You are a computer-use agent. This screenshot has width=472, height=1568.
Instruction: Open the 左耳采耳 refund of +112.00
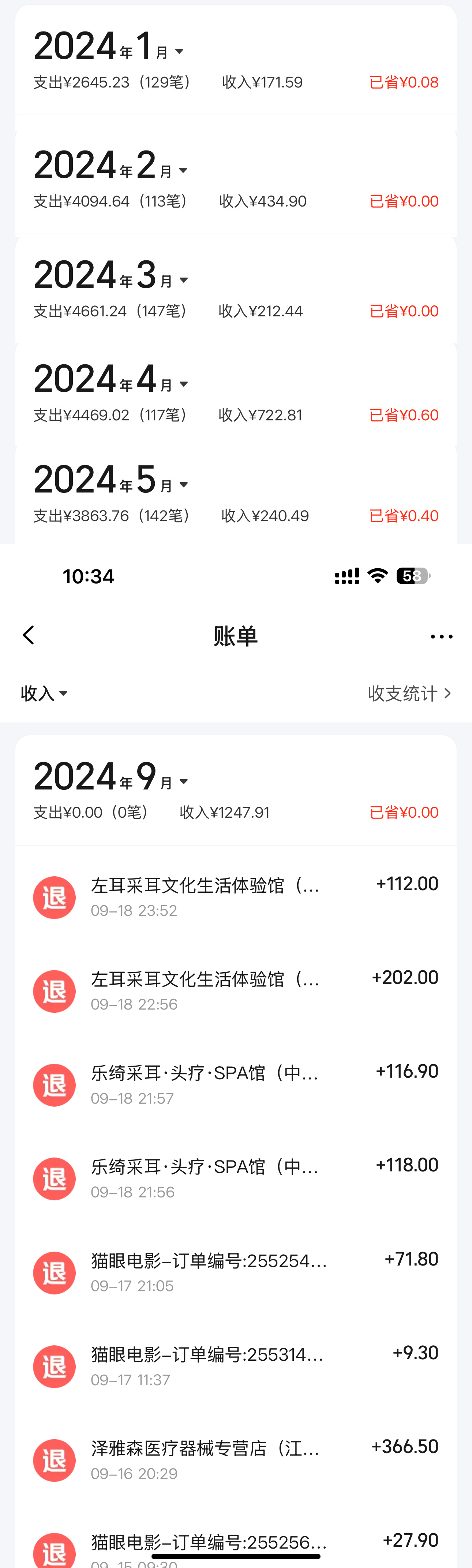[235, 897]
